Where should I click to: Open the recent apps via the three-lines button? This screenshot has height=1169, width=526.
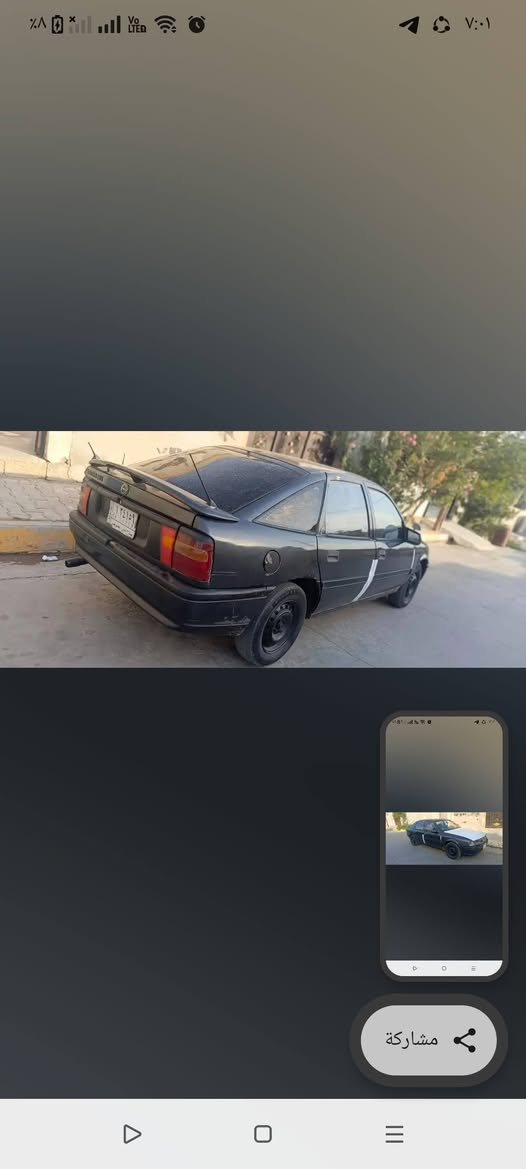point(394,1134)
